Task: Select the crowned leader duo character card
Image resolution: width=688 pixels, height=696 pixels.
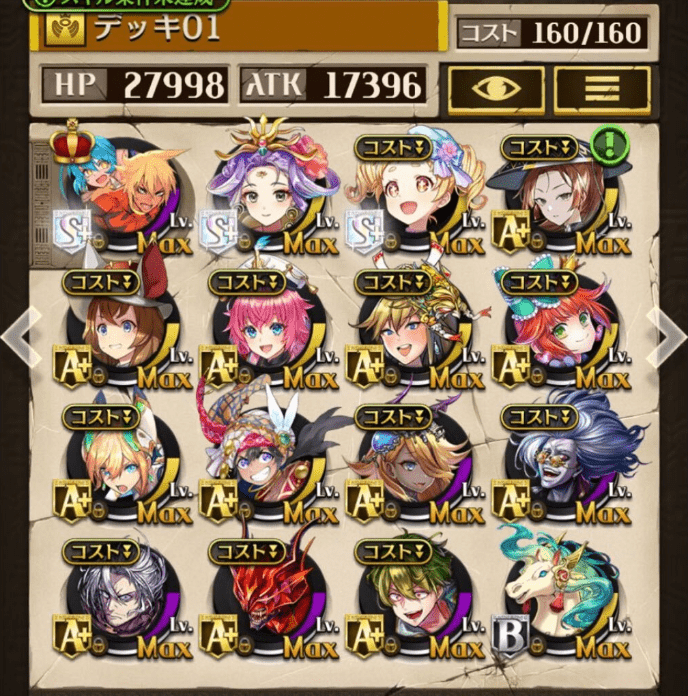Action: coord(120,192)
